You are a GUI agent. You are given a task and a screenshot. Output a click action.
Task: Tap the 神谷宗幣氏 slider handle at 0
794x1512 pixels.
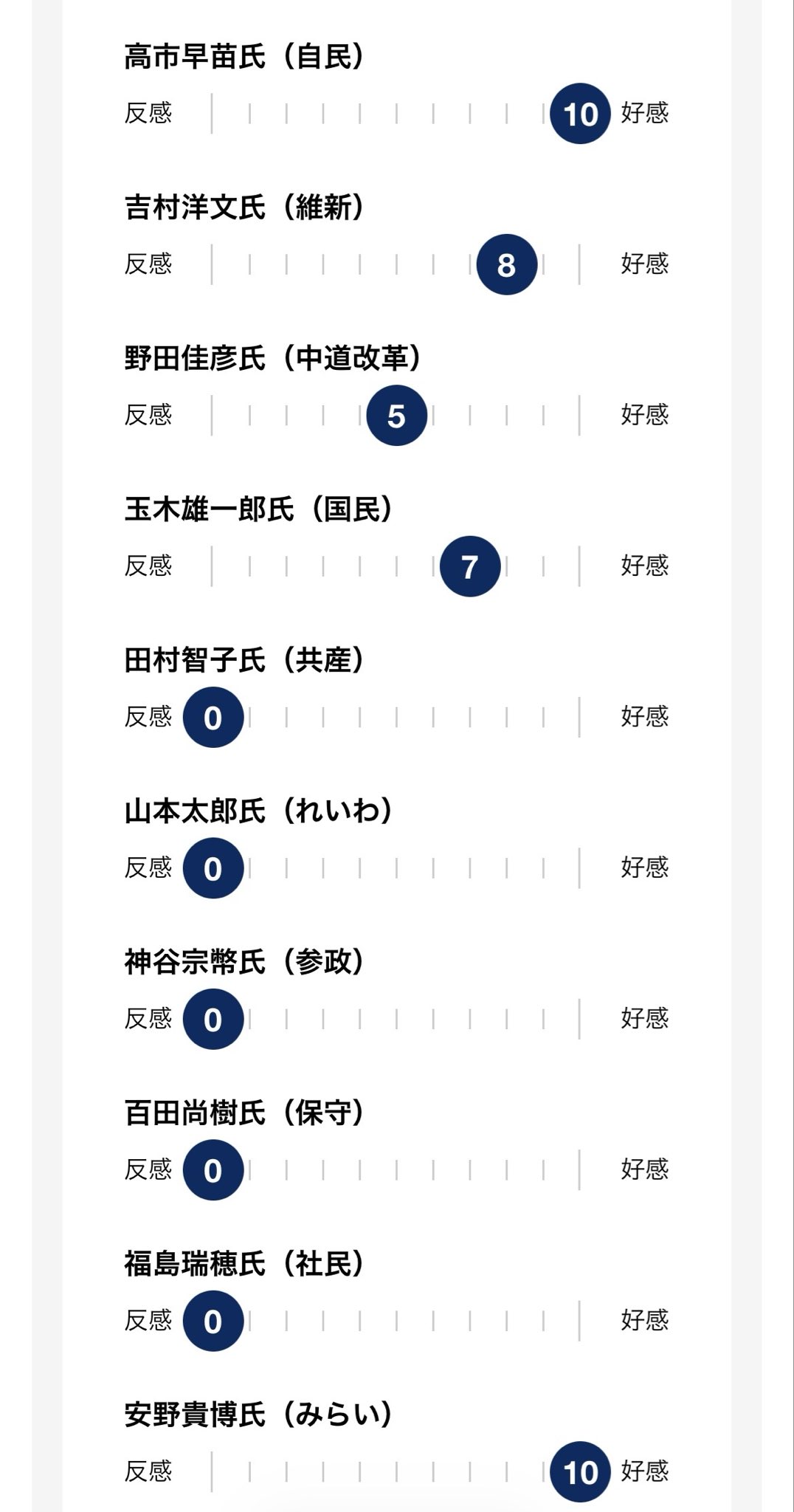[213, 1019]
